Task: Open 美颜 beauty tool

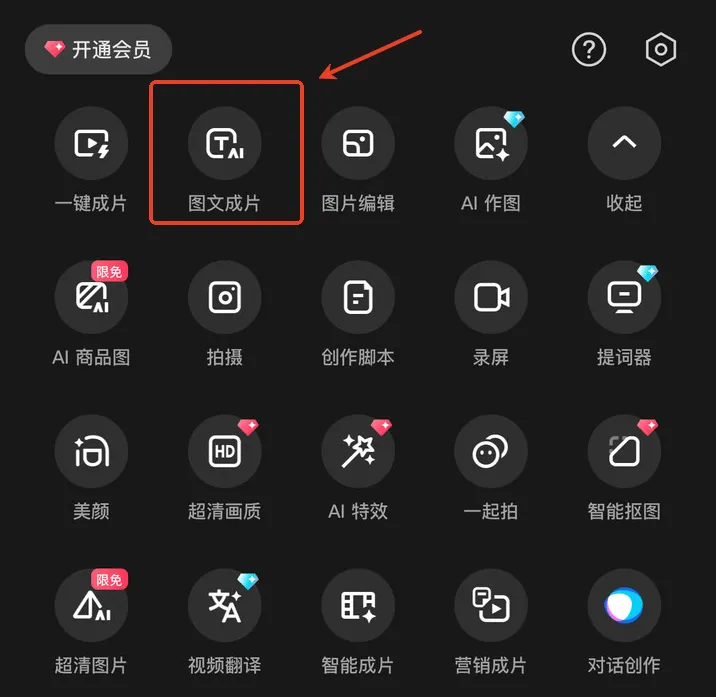Action: [91, 452]
